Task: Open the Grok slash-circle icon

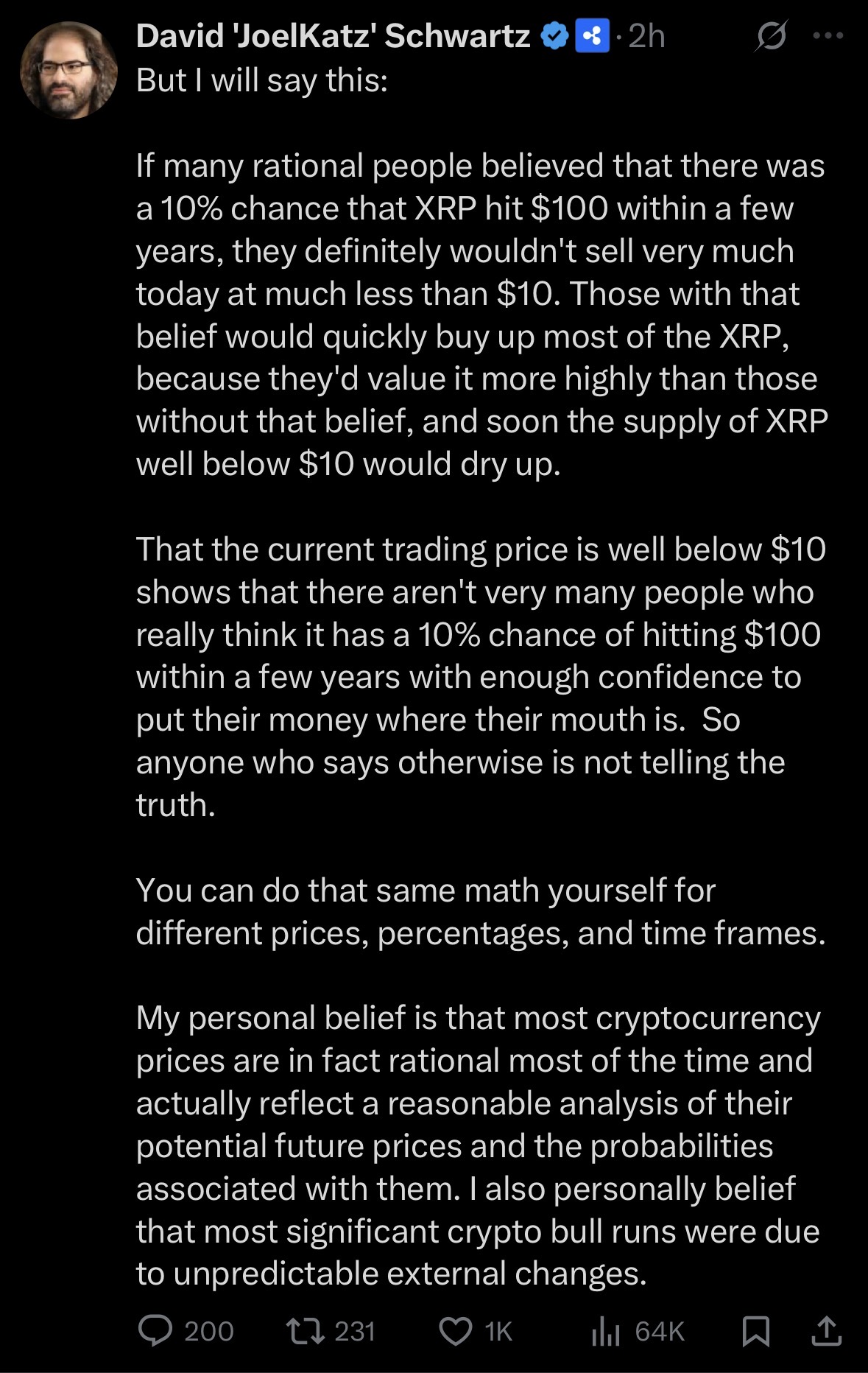Action: coord(770,36)
